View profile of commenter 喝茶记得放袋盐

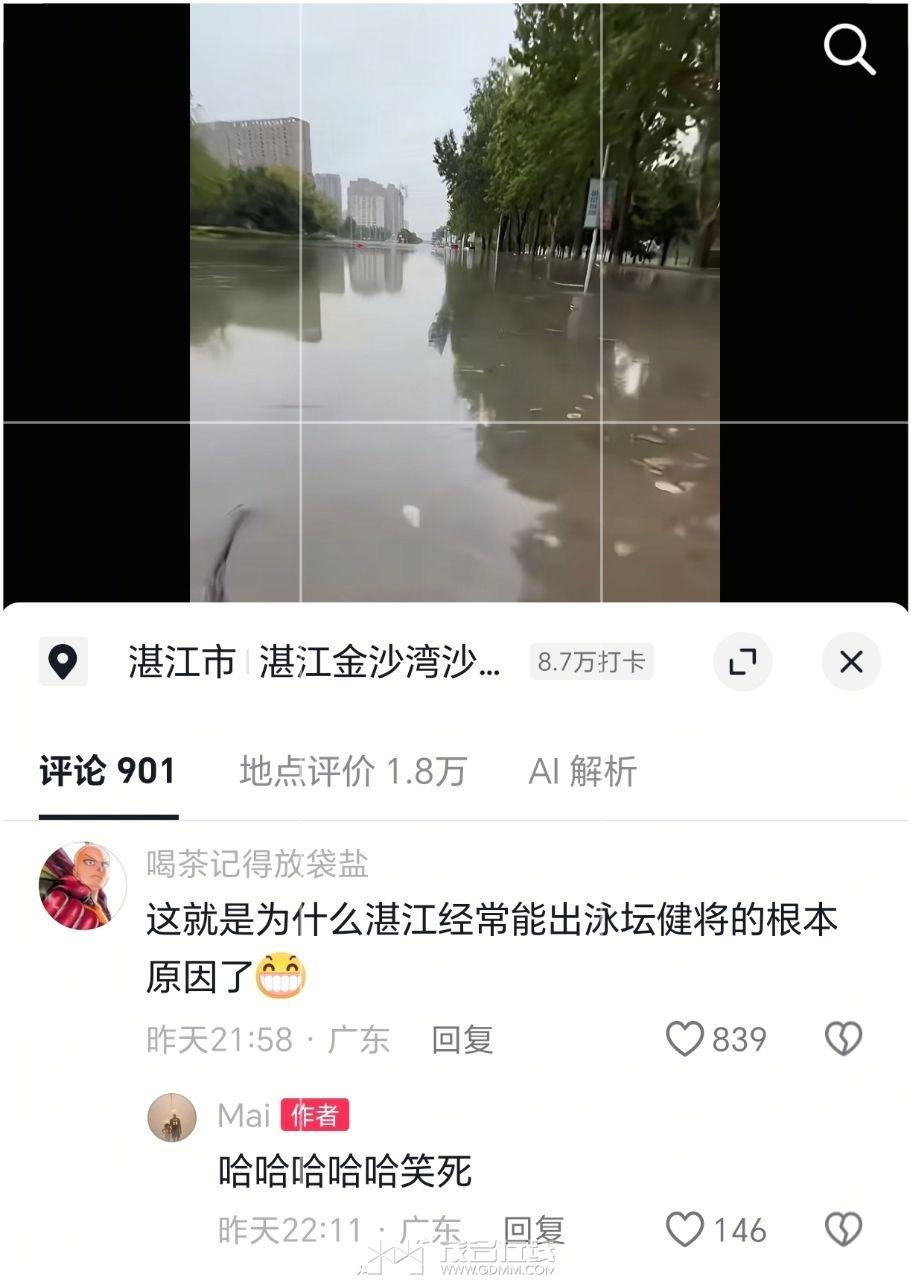82,886
